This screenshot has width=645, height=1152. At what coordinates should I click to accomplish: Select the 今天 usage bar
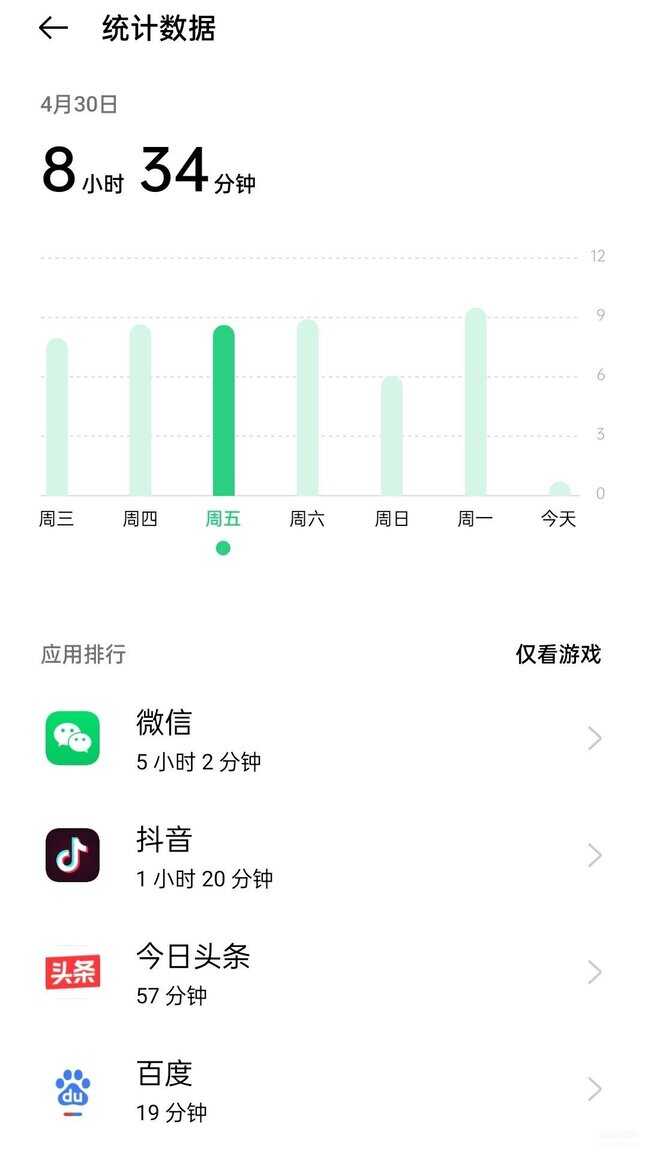pyautogui.click(x=559, y=489)
